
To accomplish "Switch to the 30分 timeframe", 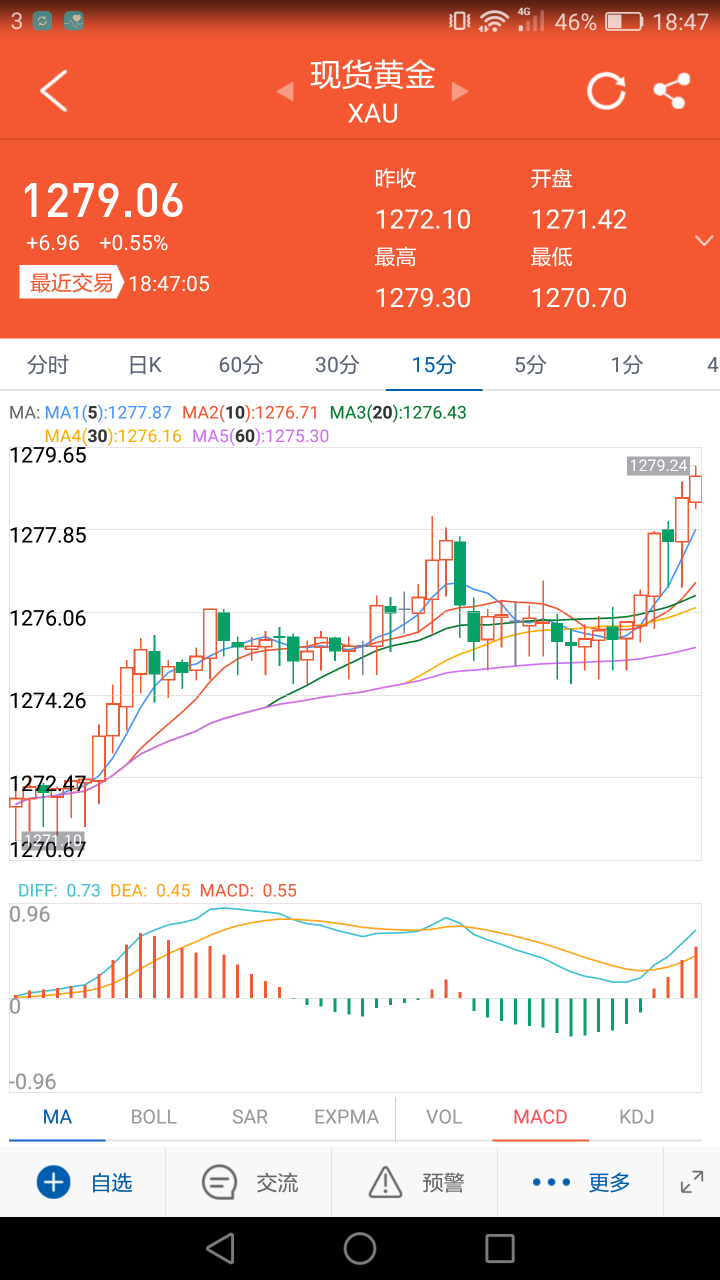I will [x=337, y=365].
